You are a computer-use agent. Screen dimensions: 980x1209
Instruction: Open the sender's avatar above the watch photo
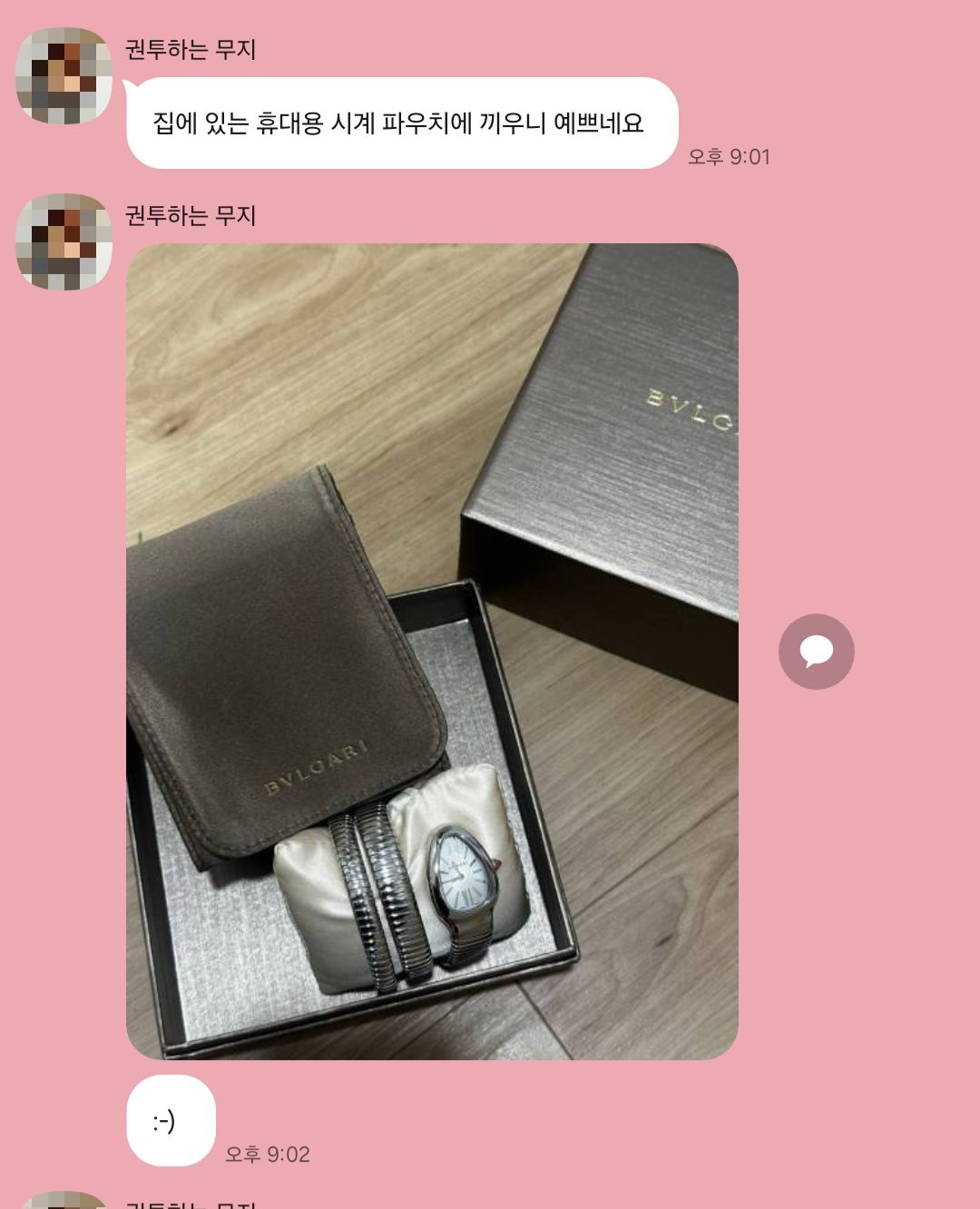click(64, 241)
